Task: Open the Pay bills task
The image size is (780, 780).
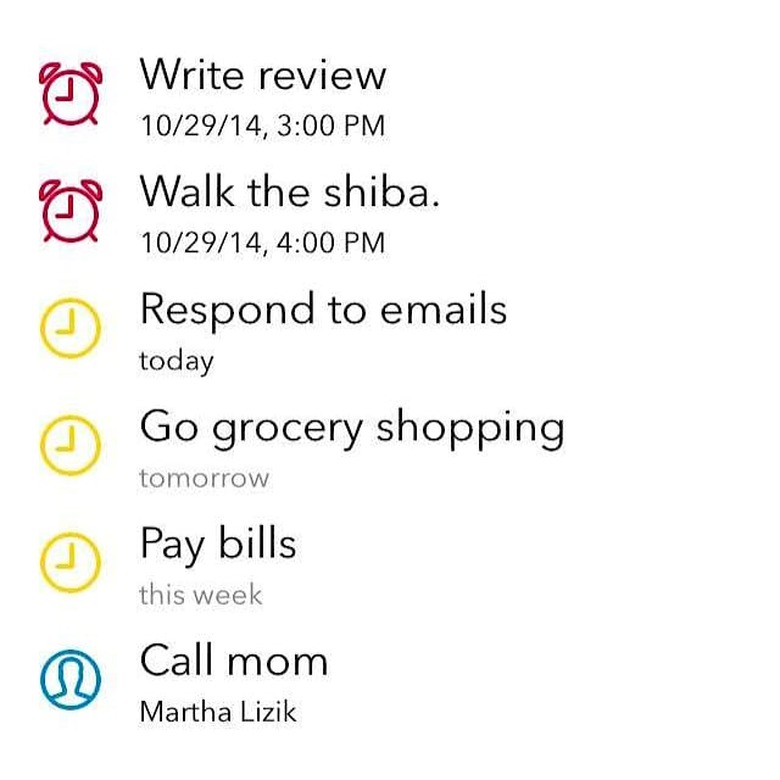Action: pyautogui.click(x=218, y=545)
